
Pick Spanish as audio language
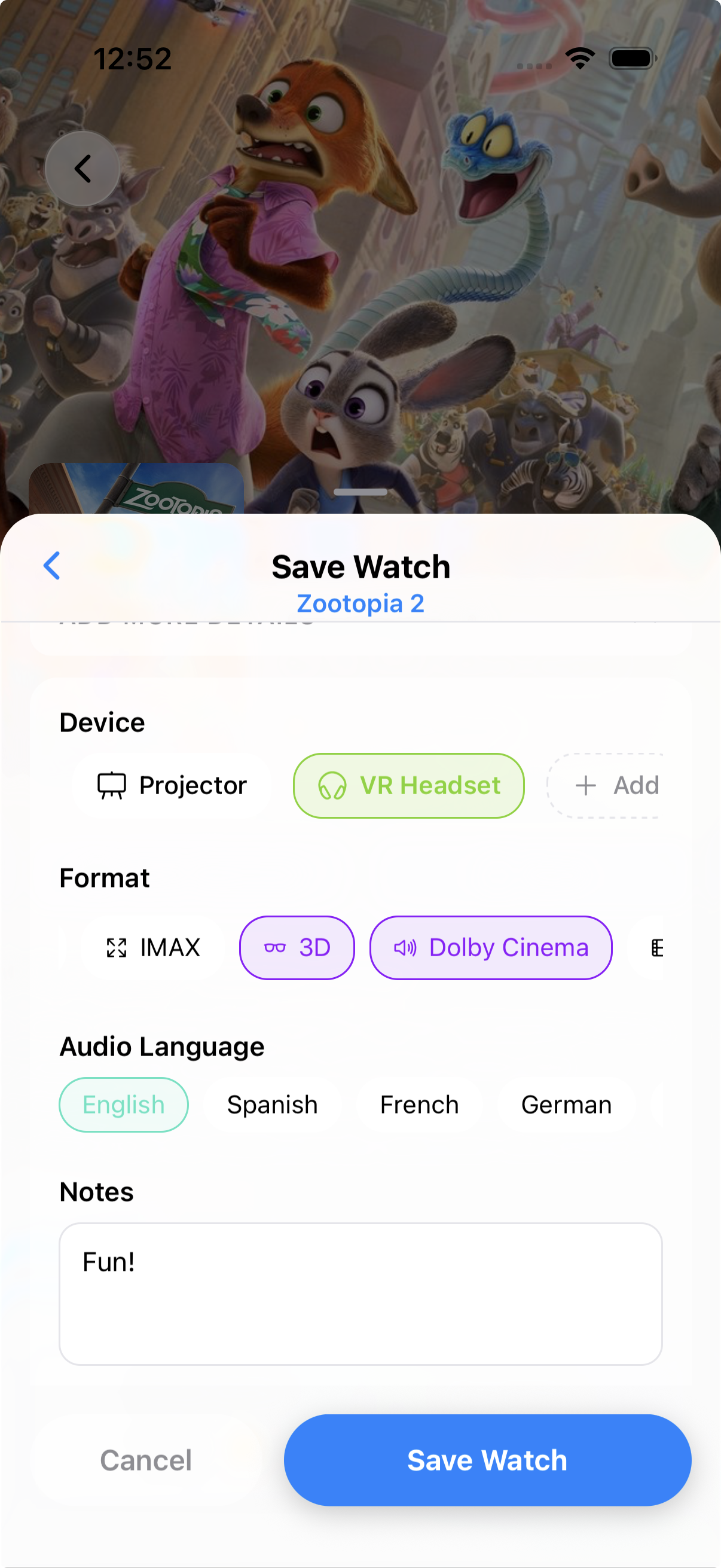[272, 1105]
